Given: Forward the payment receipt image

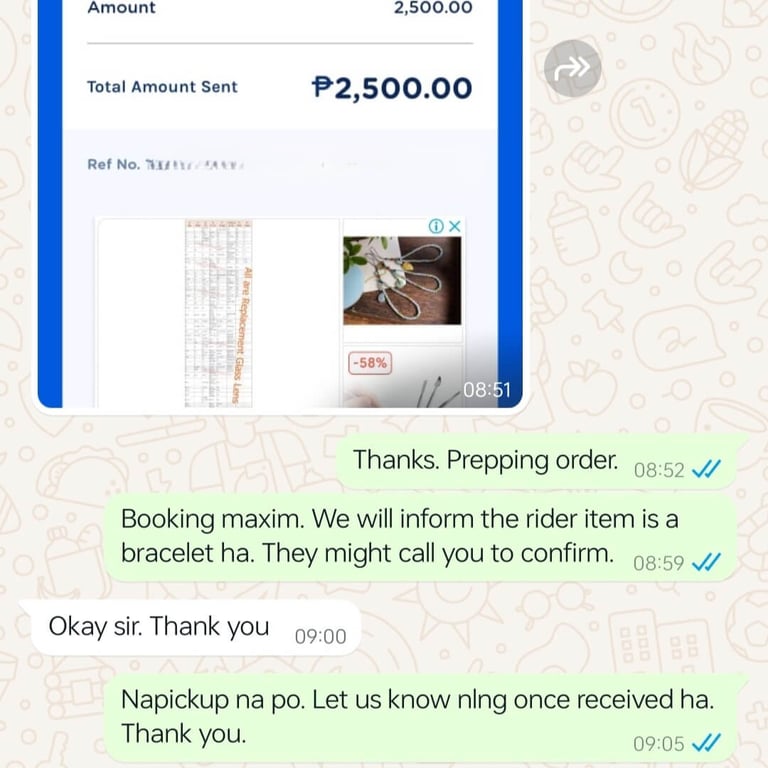Looking at the screenshot, I should click(572, 68).
